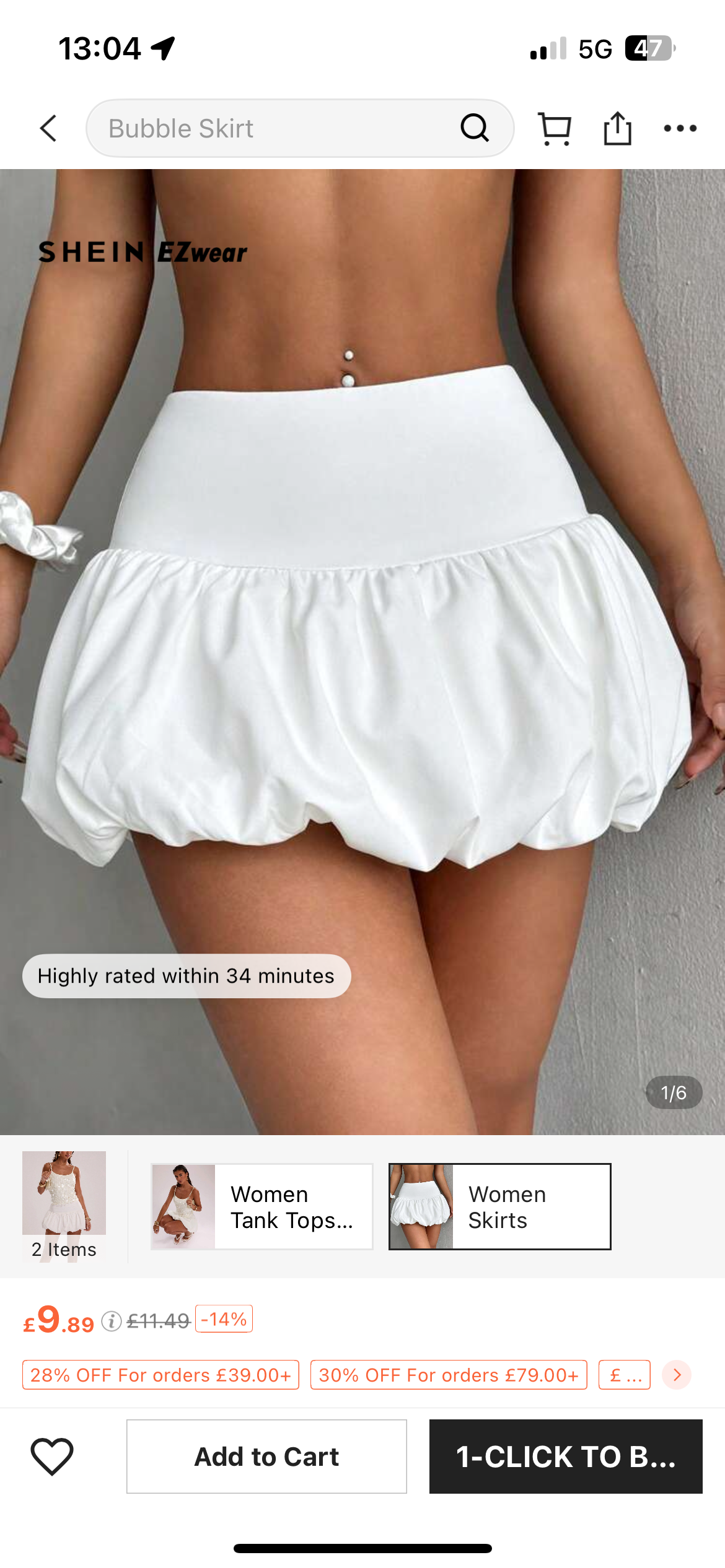Add the skirt to wishlist

52,1457
